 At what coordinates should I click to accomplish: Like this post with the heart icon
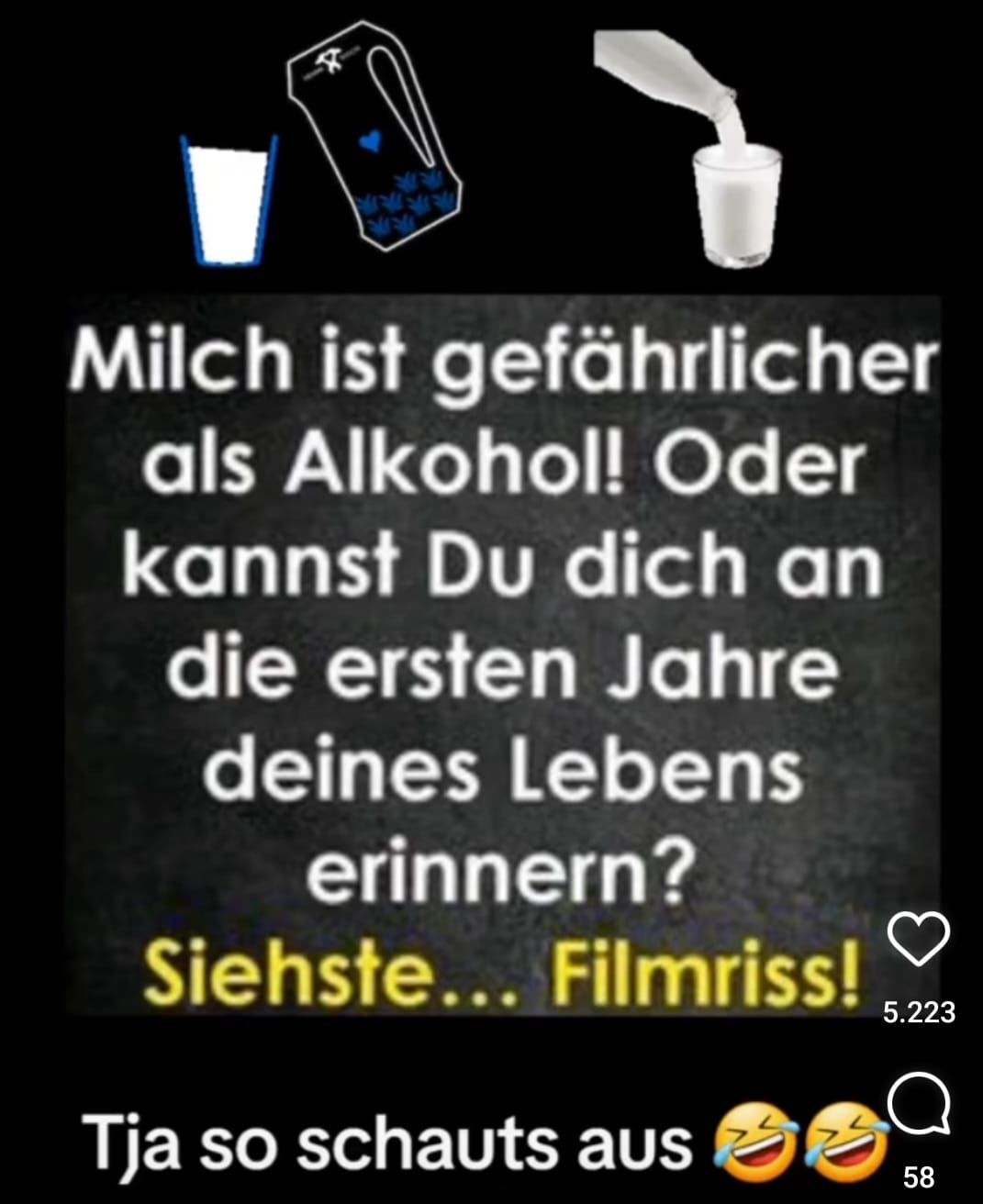[x=919, y=941]
